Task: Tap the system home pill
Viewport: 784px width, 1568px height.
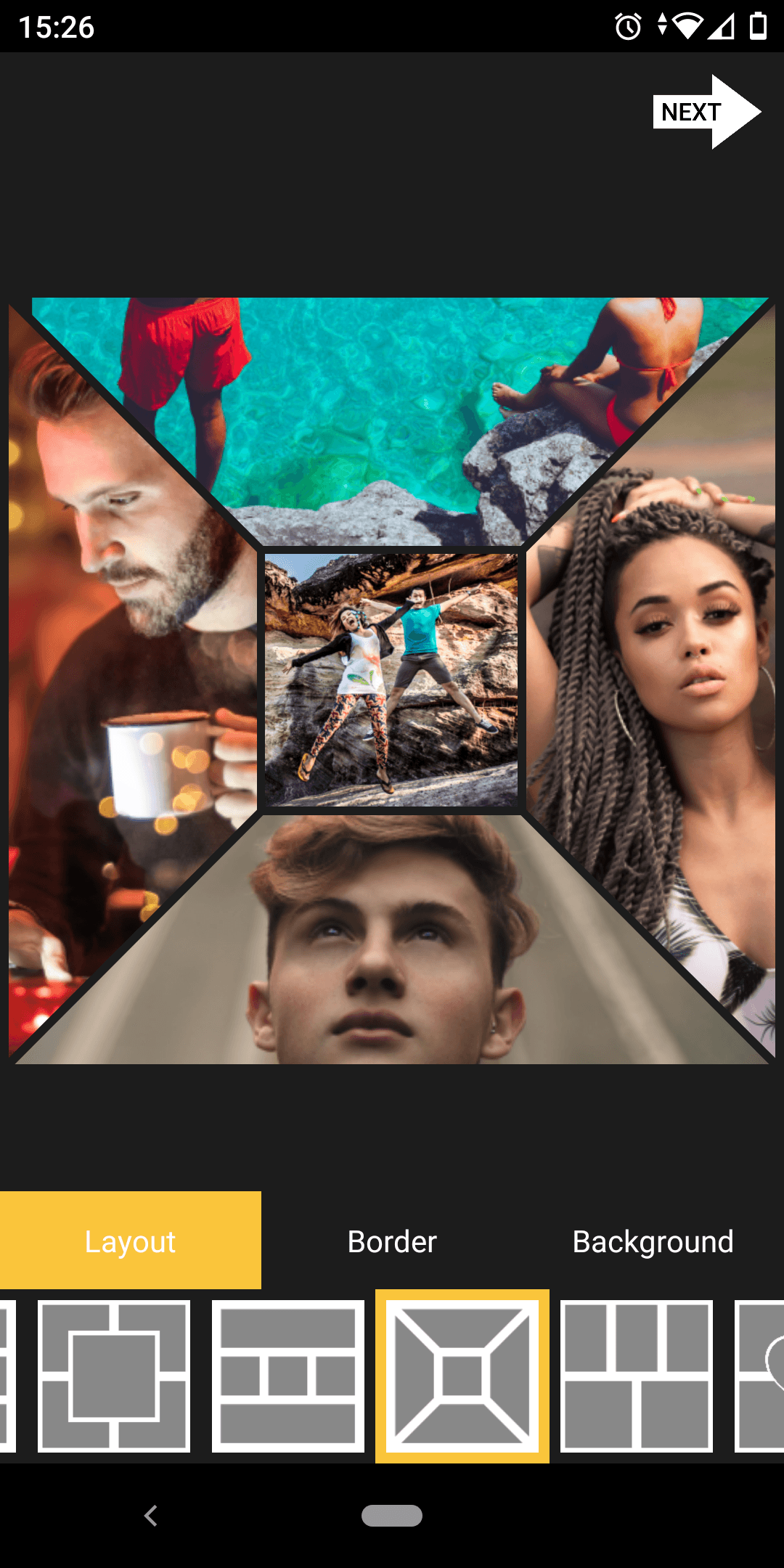Action: 392,1516
